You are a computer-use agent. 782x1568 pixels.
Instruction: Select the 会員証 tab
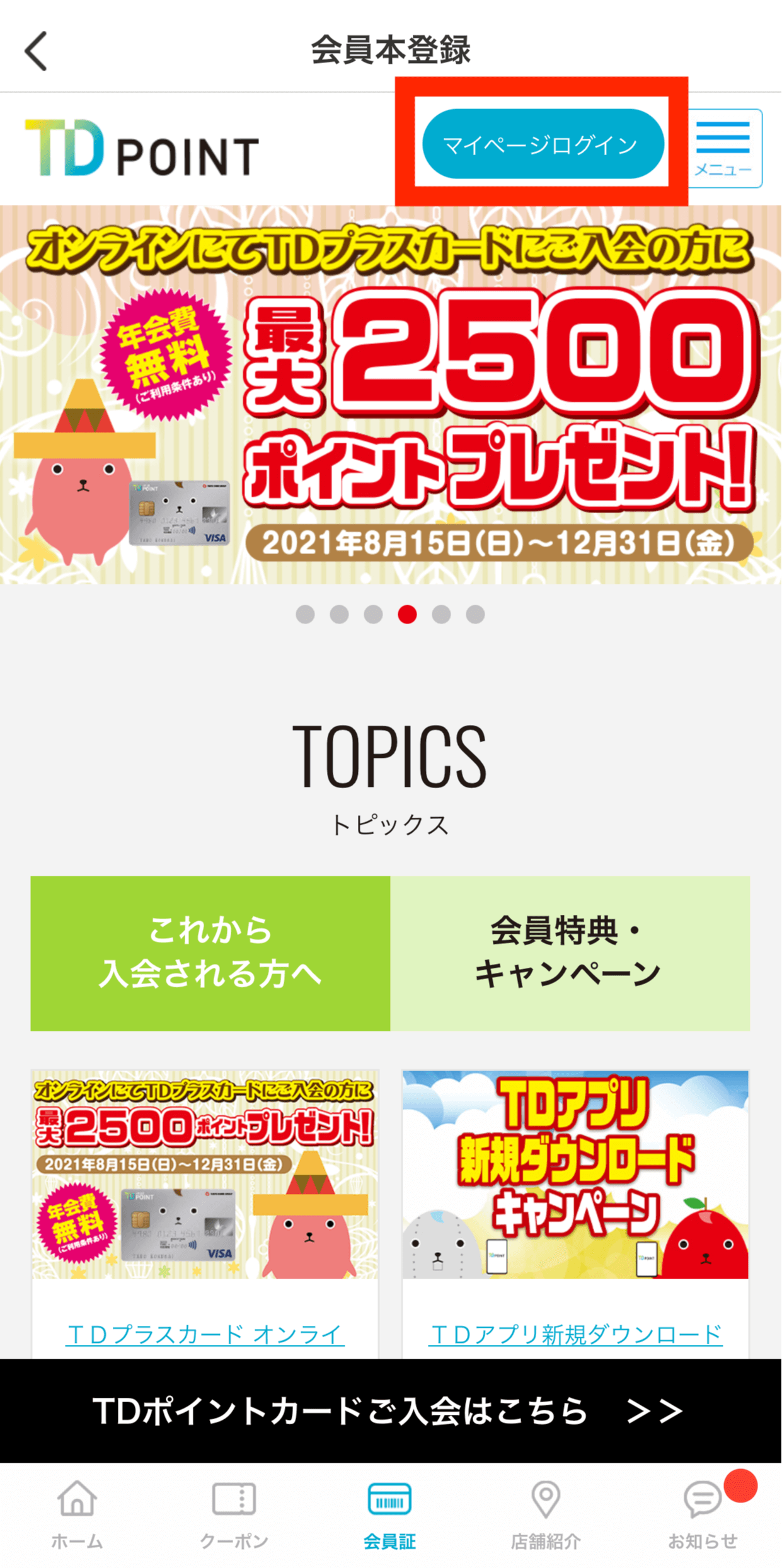click(x=389, y=1514)
